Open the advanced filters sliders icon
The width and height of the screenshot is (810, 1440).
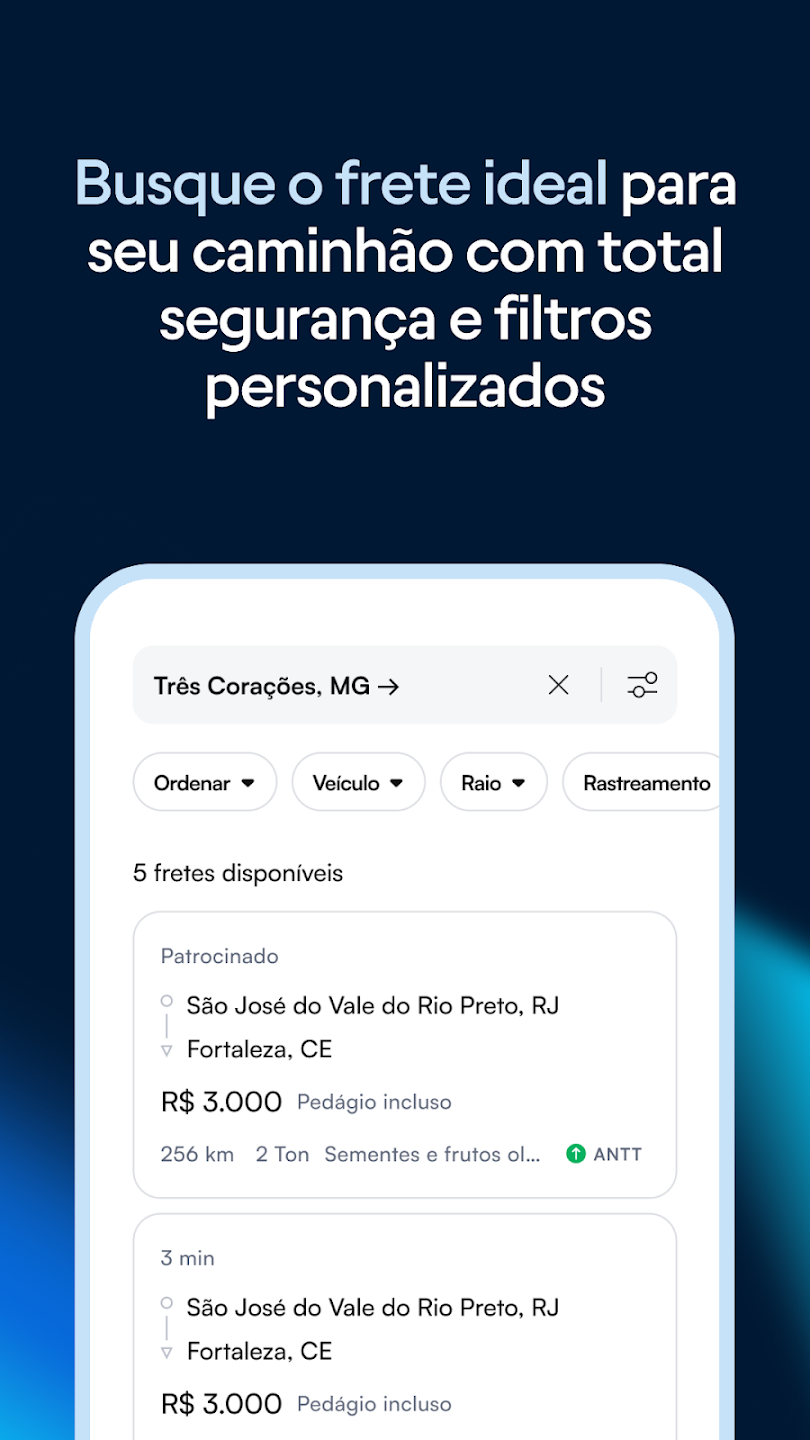(642, 685)
